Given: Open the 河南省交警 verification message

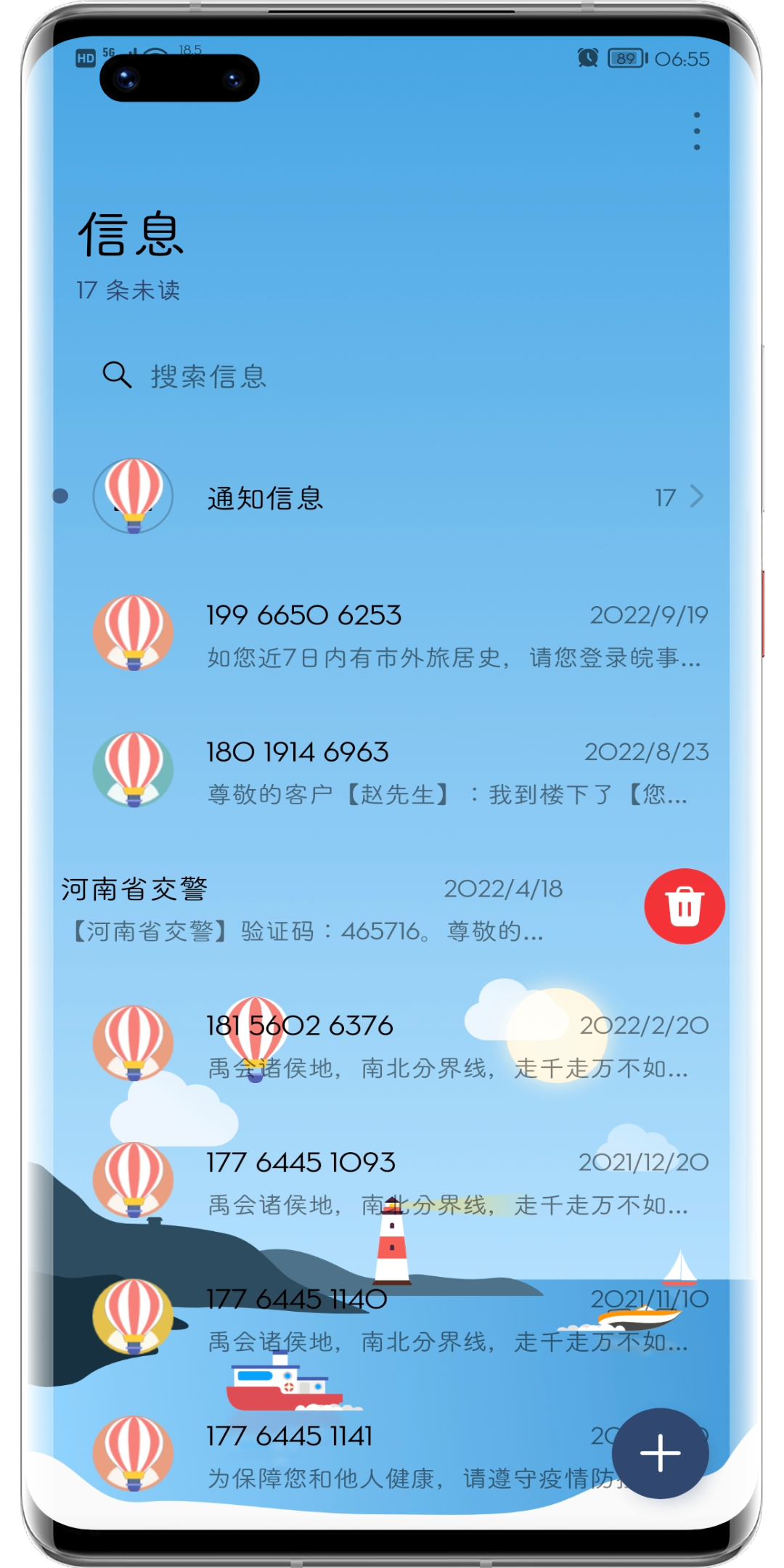Looking at the screenshot, I should [x=312, y=909].
